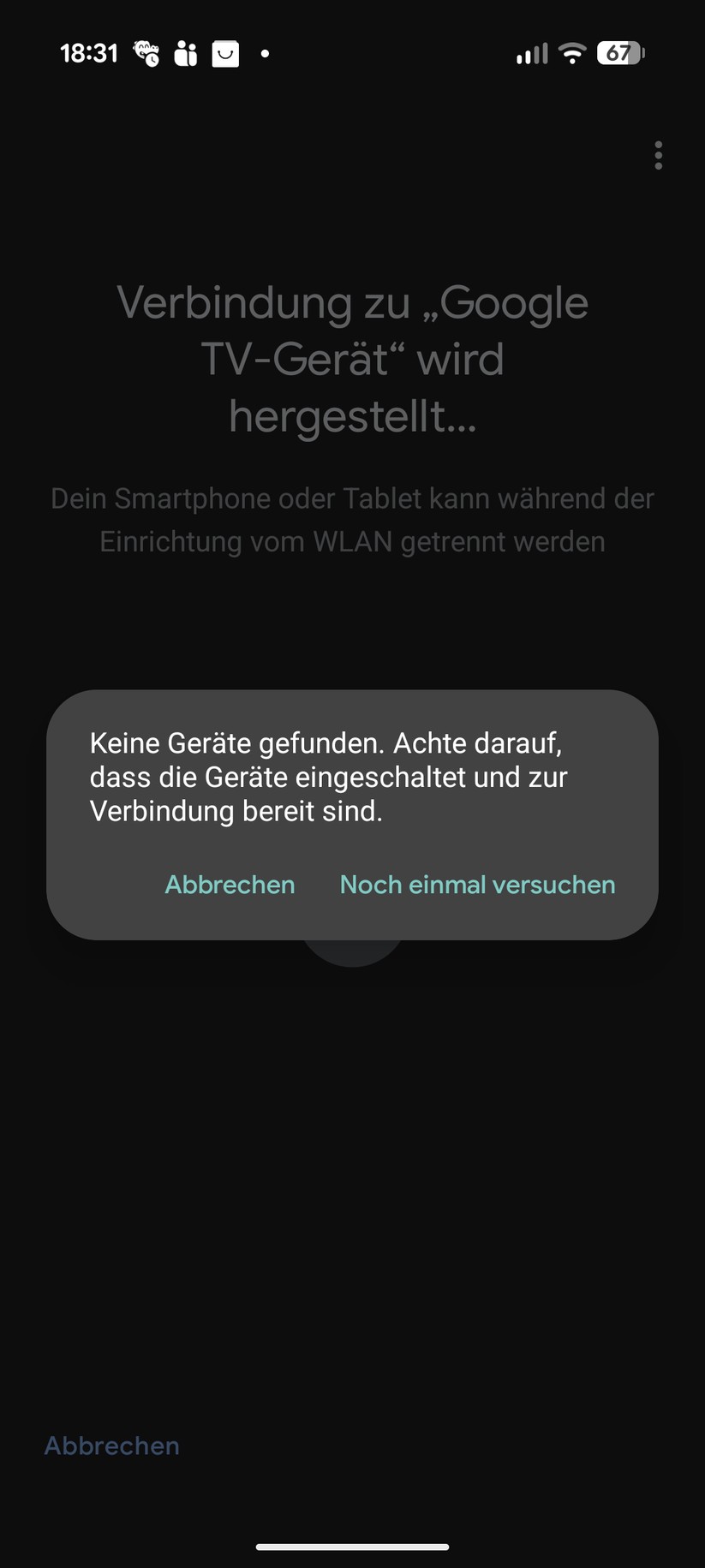705x1568 pixels.
Task: Tap the dot notification indicator
Action: click(x=265, y=53)
